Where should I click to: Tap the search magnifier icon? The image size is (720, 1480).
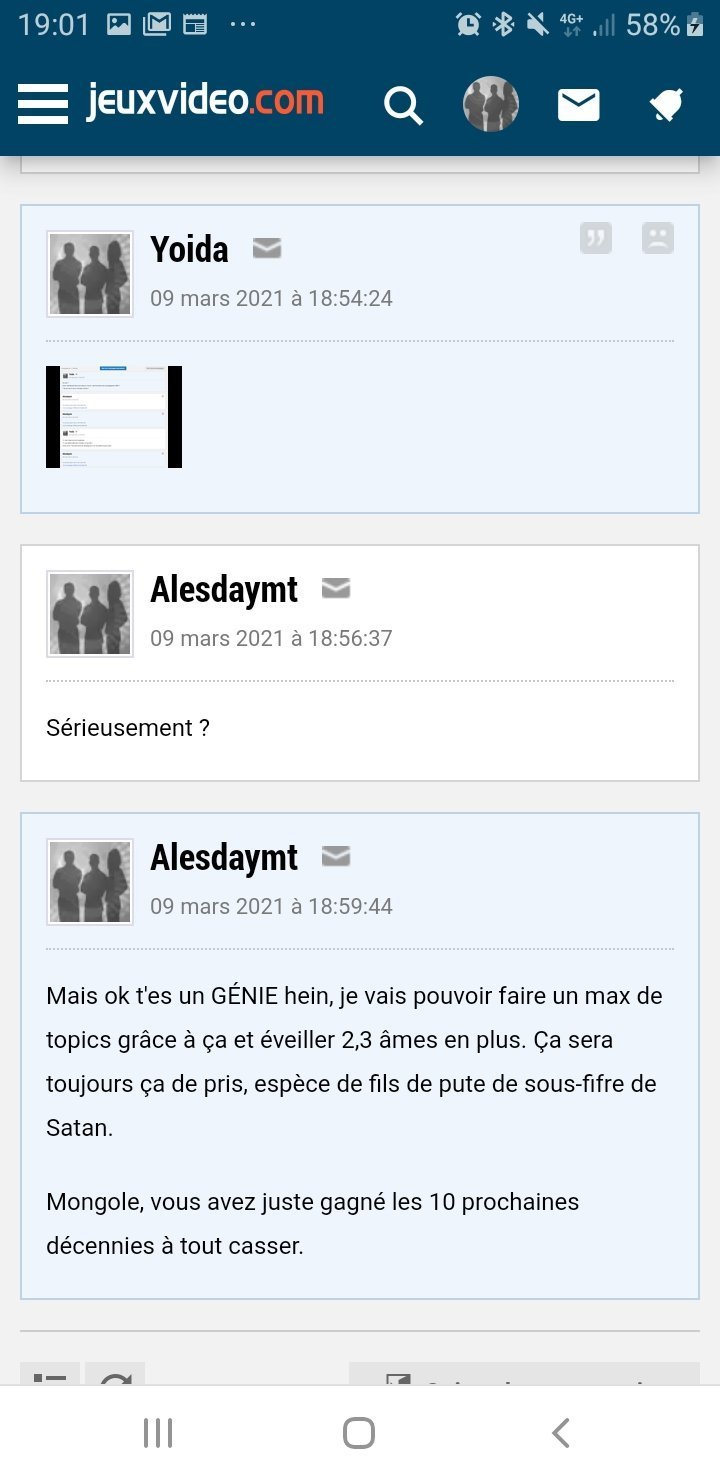click(x=404, y=105)
